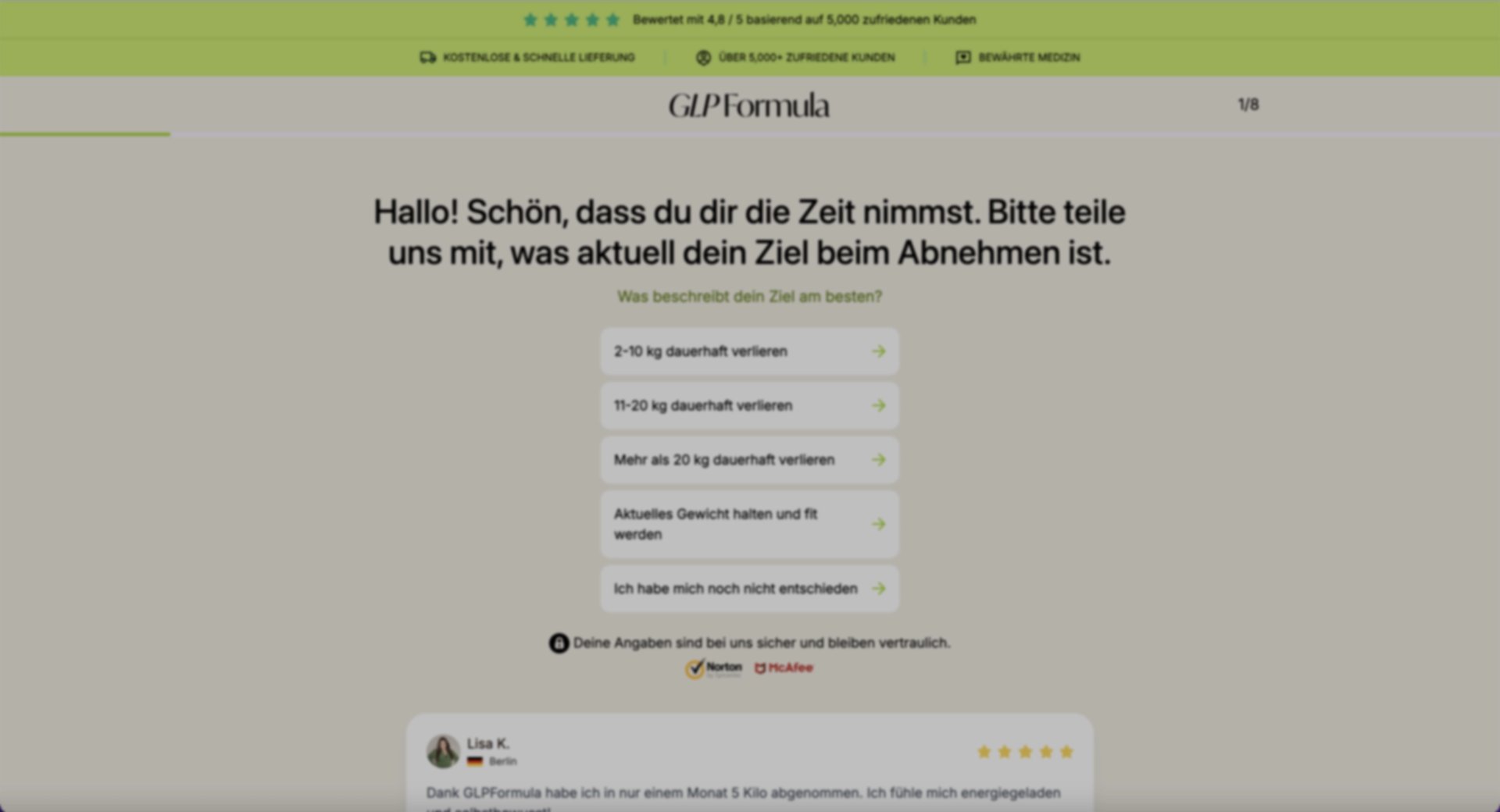Choose Ich habe mich noch nicht entschieden

pos(748,589)
